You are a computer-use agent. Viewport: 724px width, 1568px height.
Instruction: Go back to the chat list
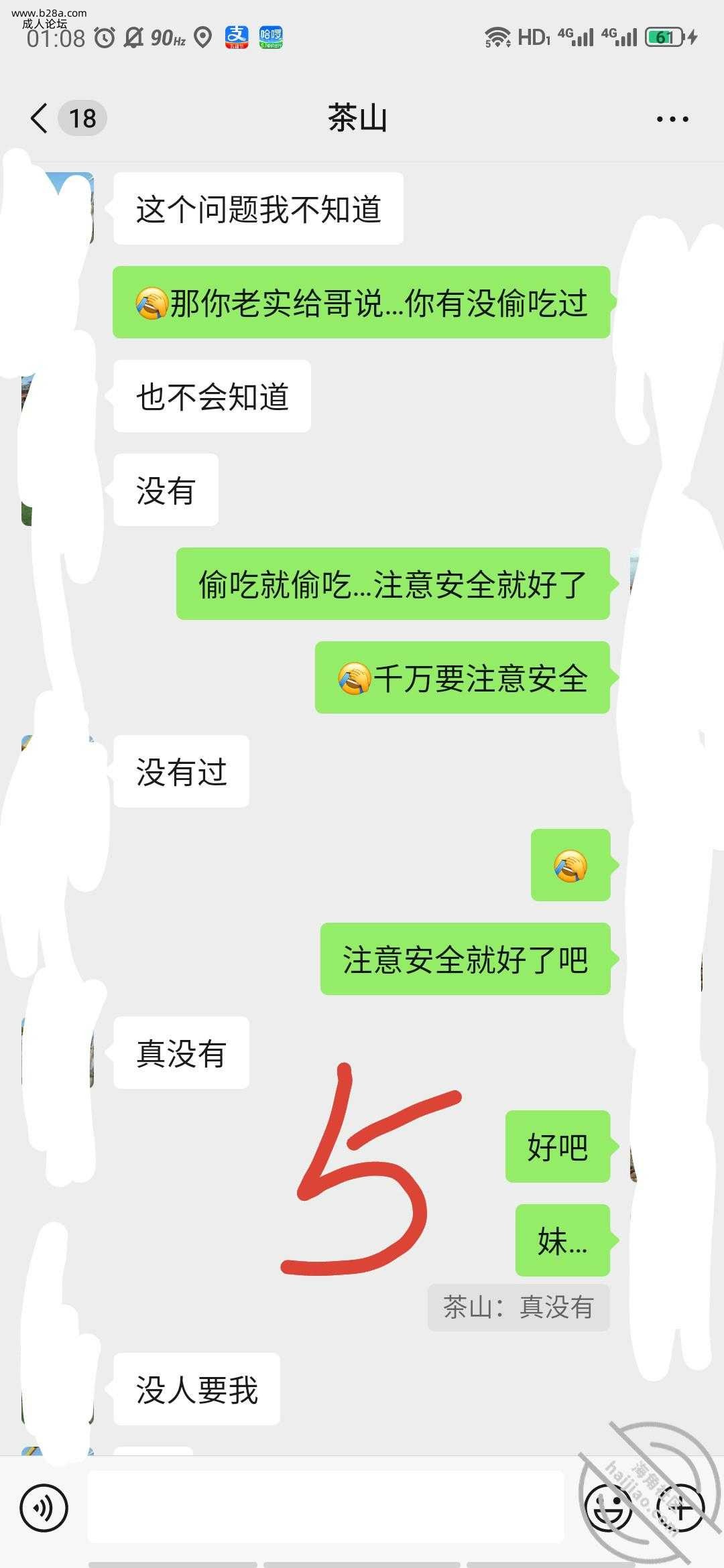point(39,119)
